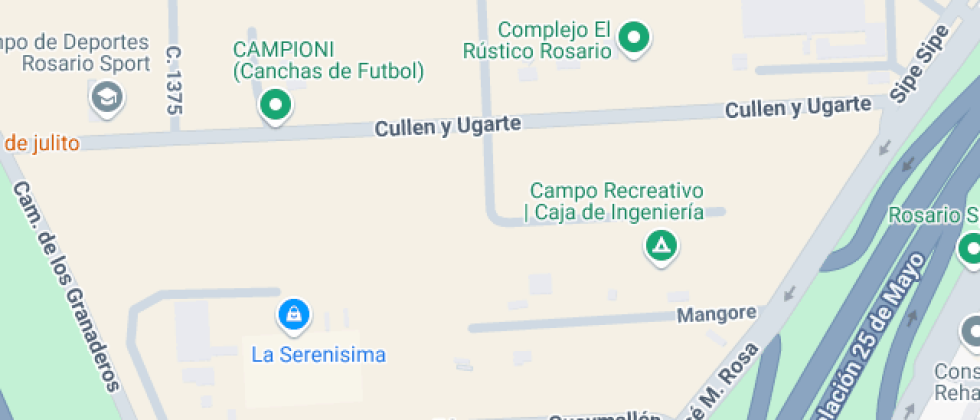
Task: Select the Rosario S green place pin
Action: tap(970, 249)
